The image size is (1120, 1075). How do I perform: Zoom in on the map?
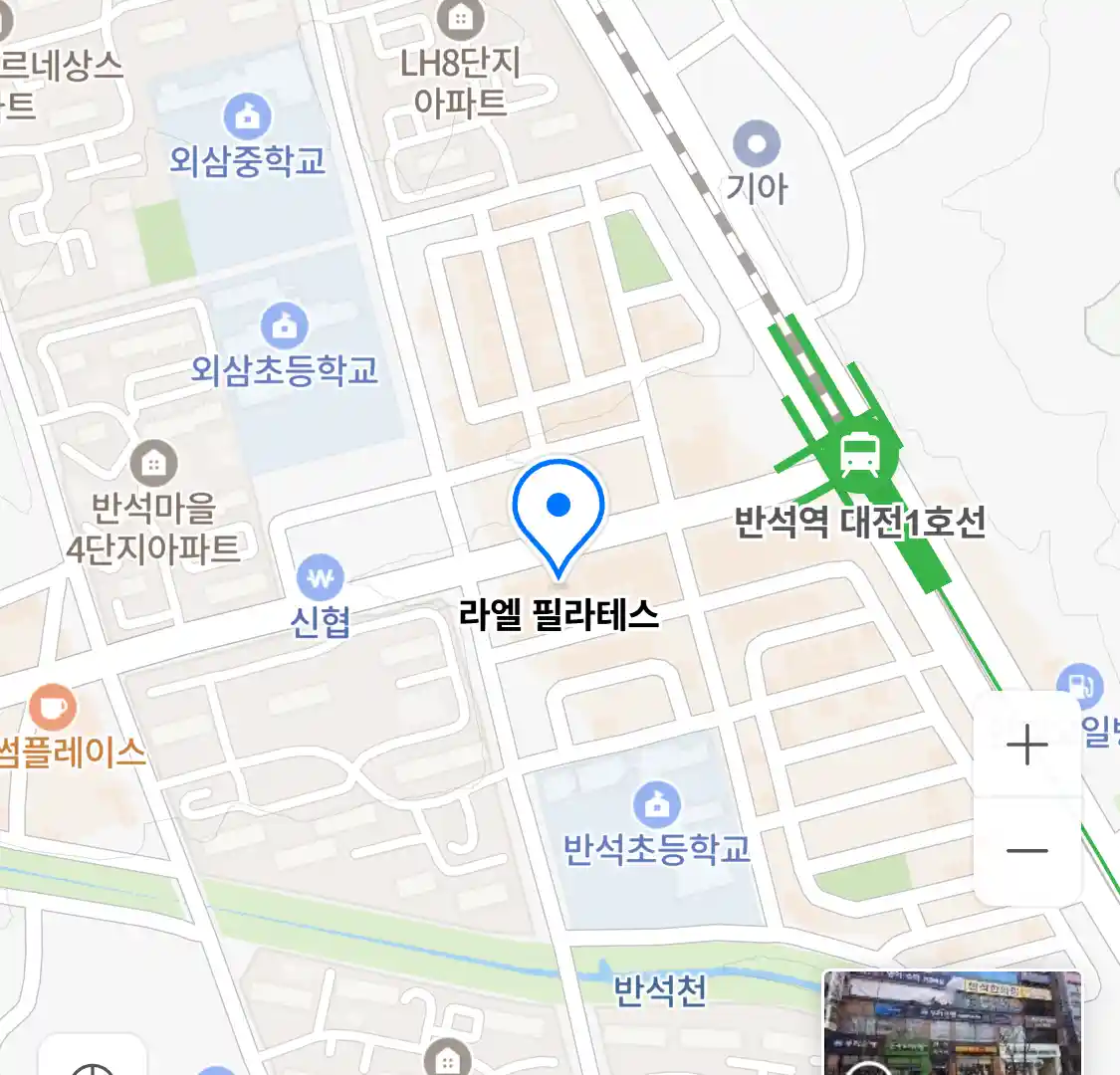(x=1026, y=745)
